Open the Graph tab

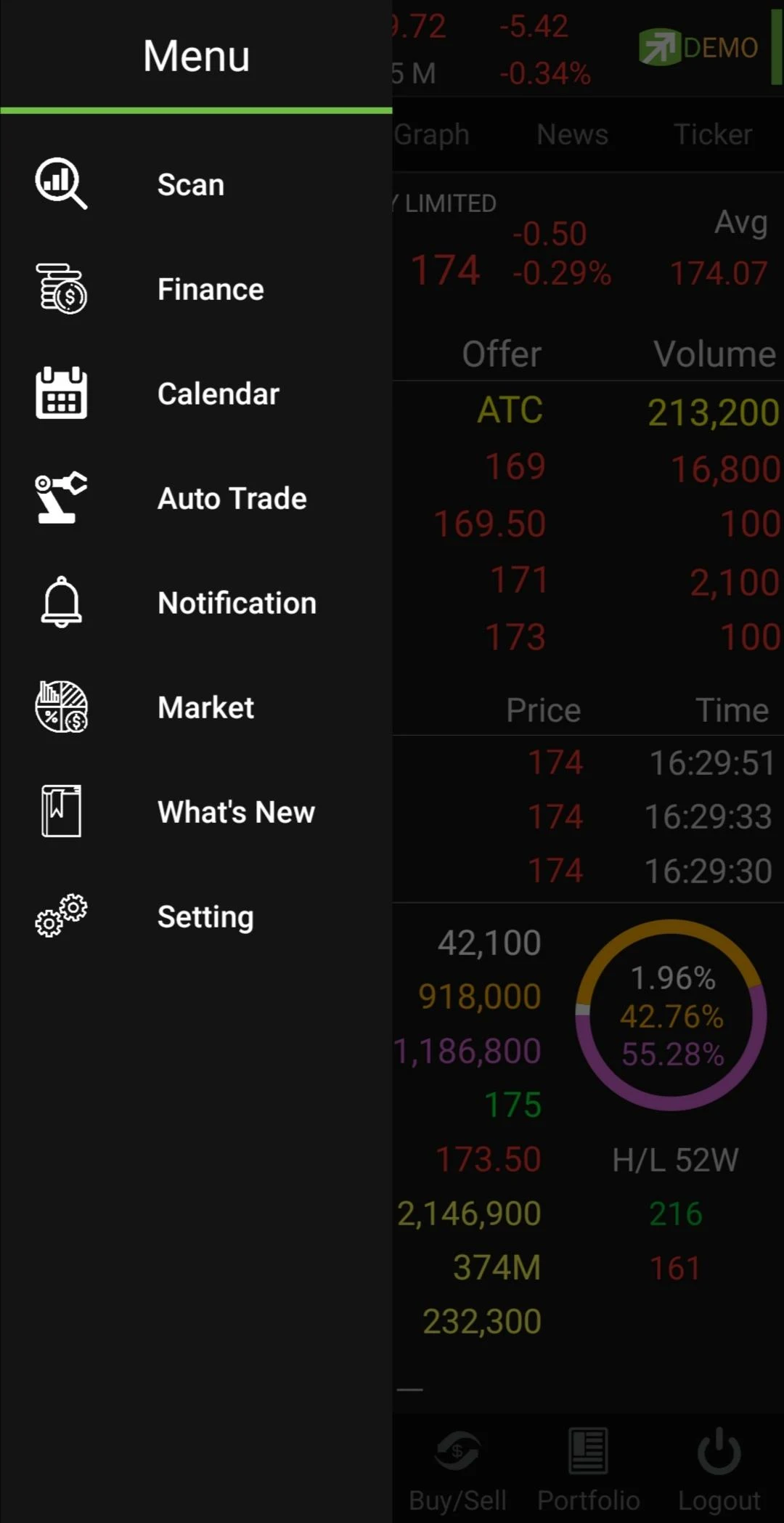pyautogui.click(x=433, y=134)
